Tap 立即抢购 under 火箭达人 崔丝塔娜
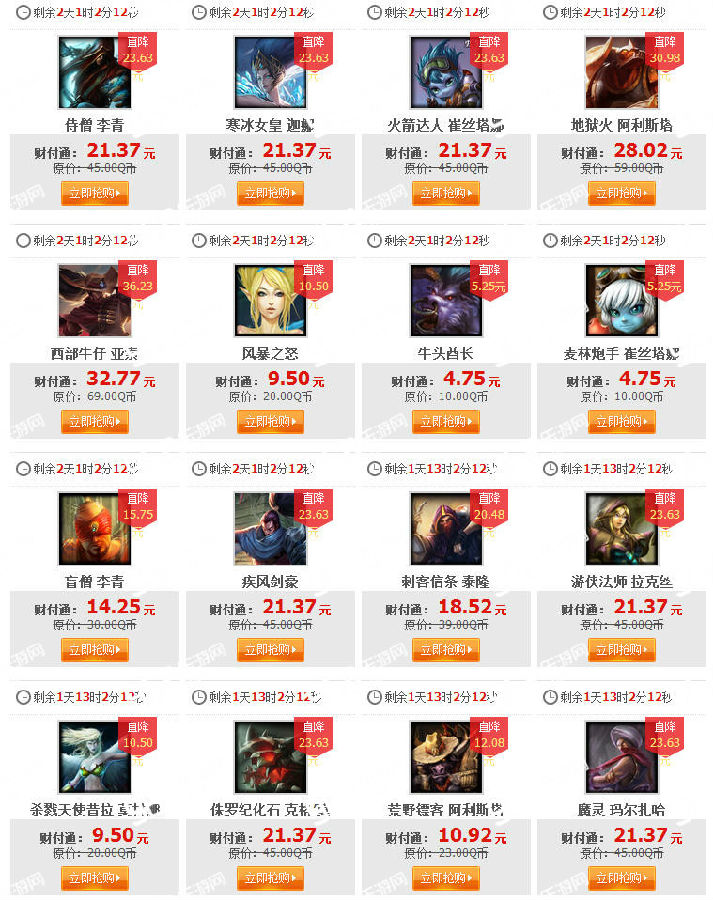The image size is (713, 900). (446, 194)
